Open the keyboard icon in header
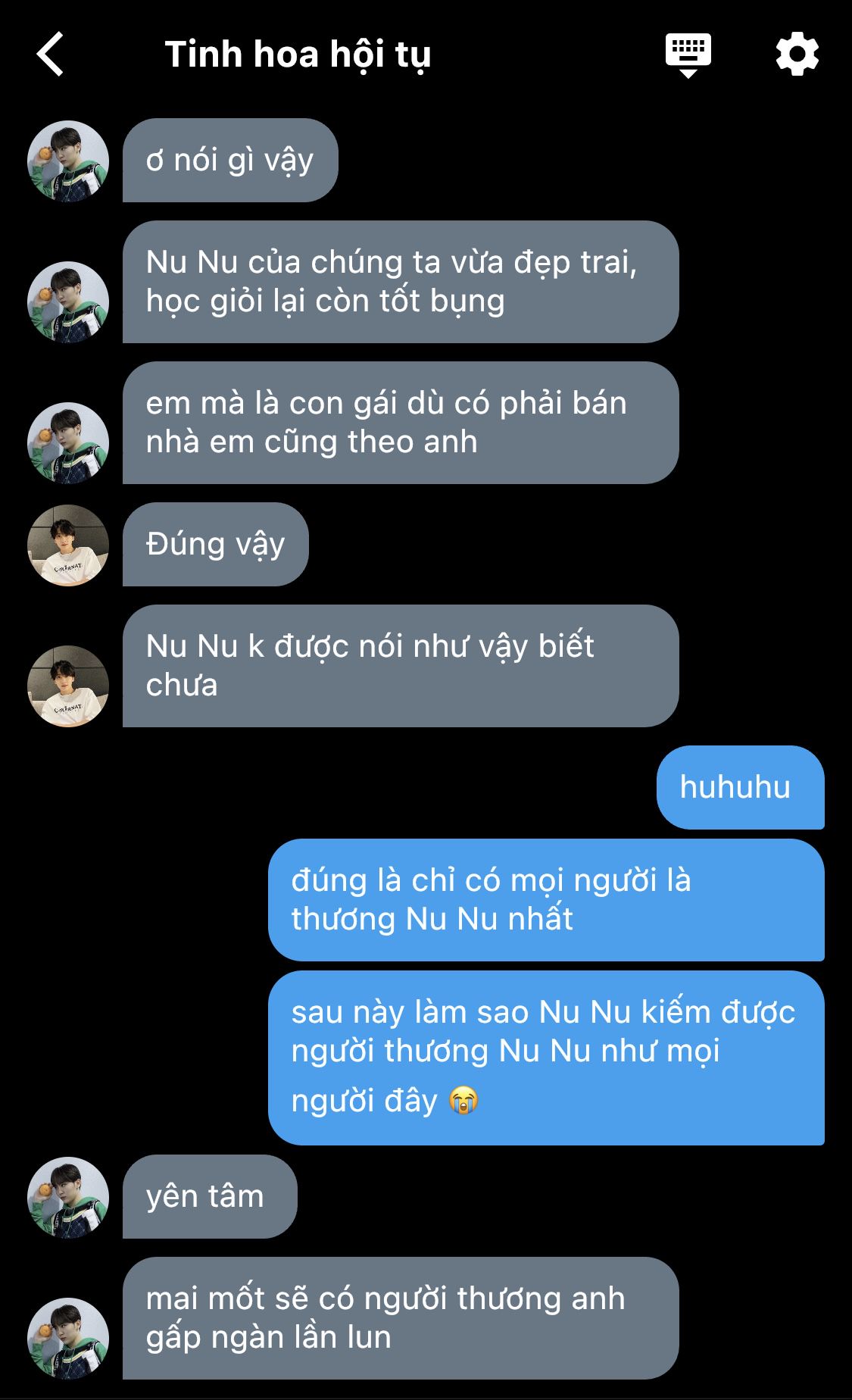Screen dimensions: 852x1400 tap(688, 55)
